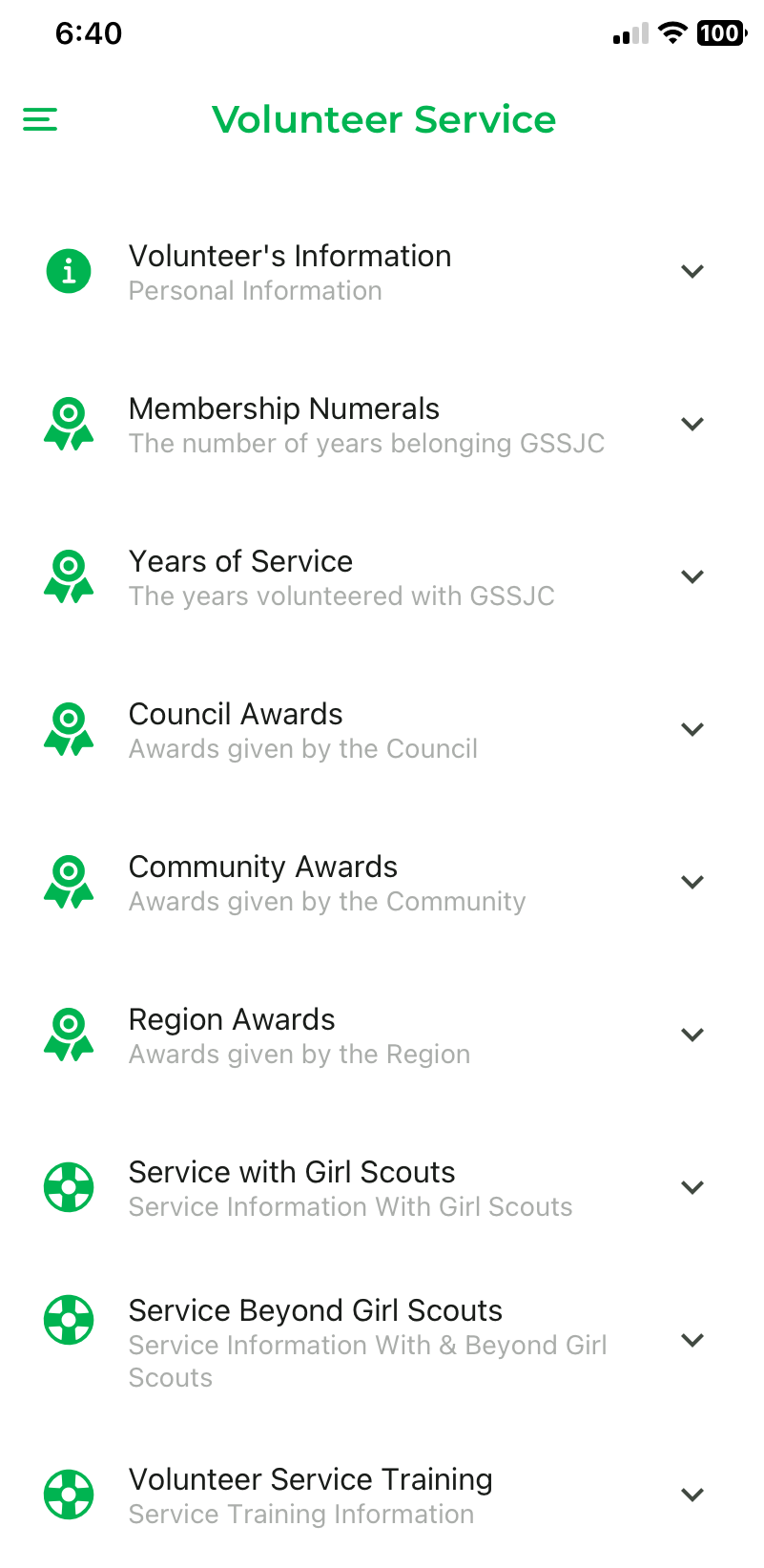Expand Volunteer's Information section

[x=382, y=272]
